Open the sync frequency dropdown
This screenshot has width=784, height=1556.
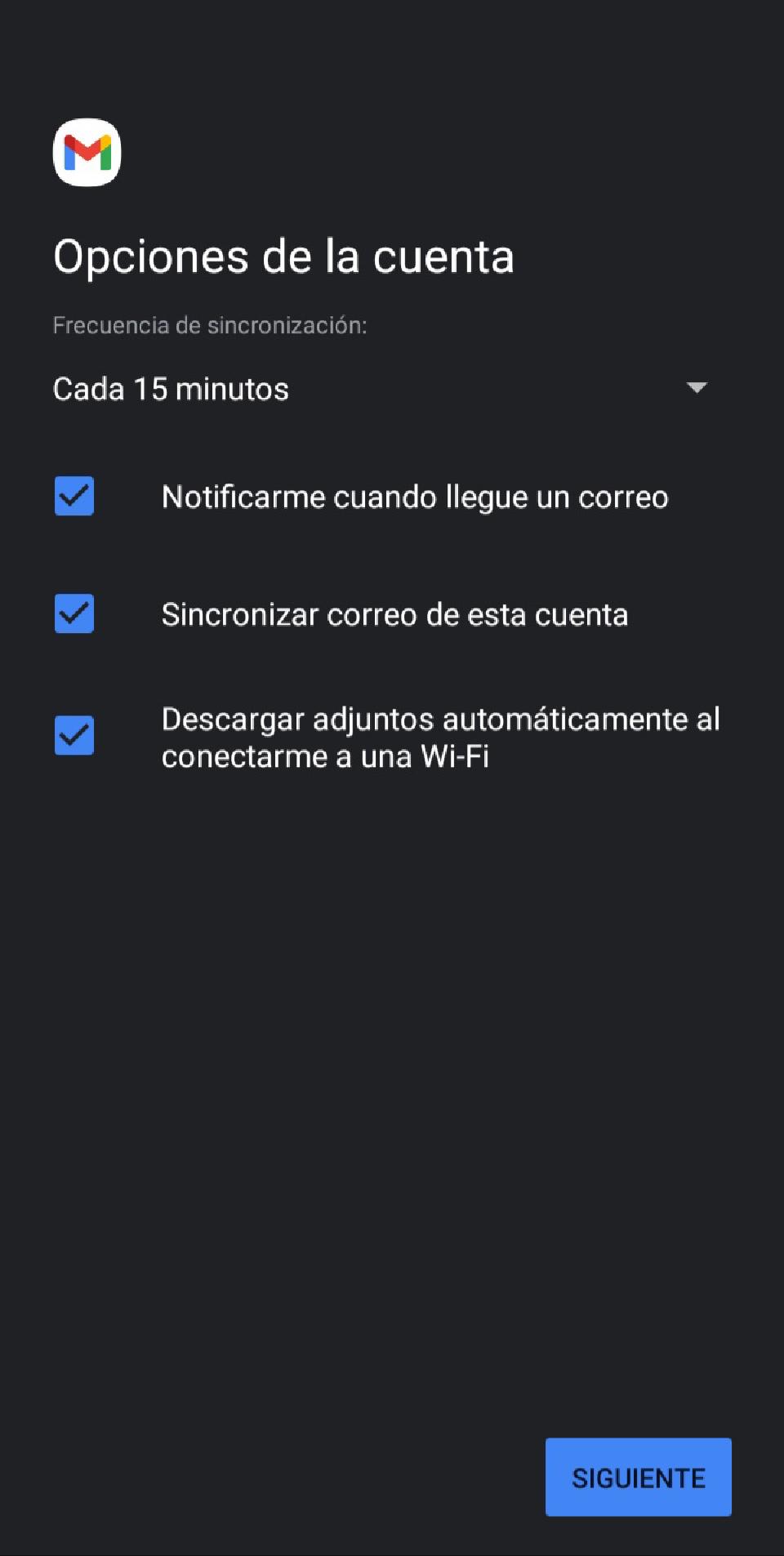tap(380, 389)
